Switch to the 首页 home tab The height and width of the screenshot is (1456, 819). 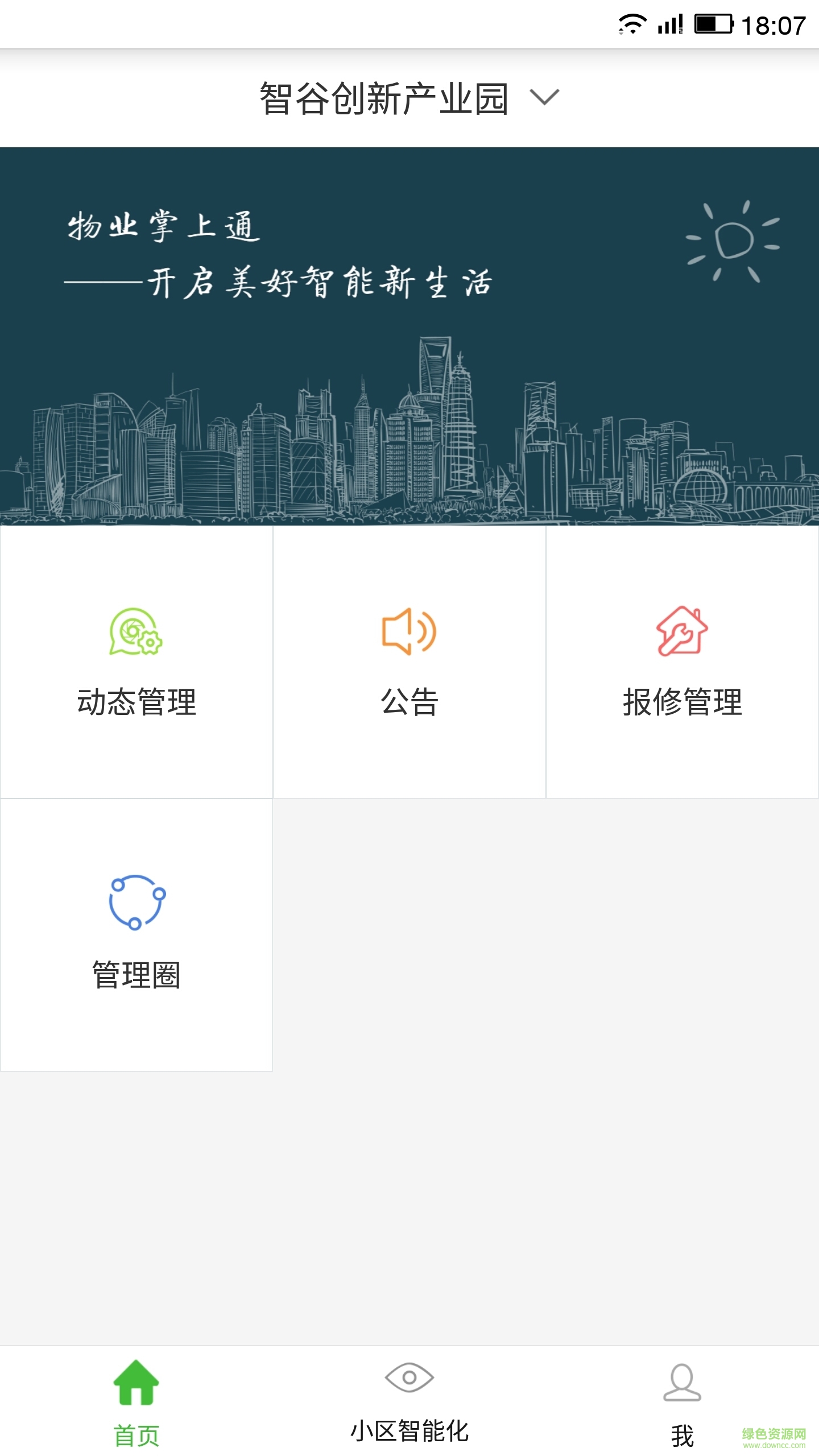click(x=136, y=1401)
